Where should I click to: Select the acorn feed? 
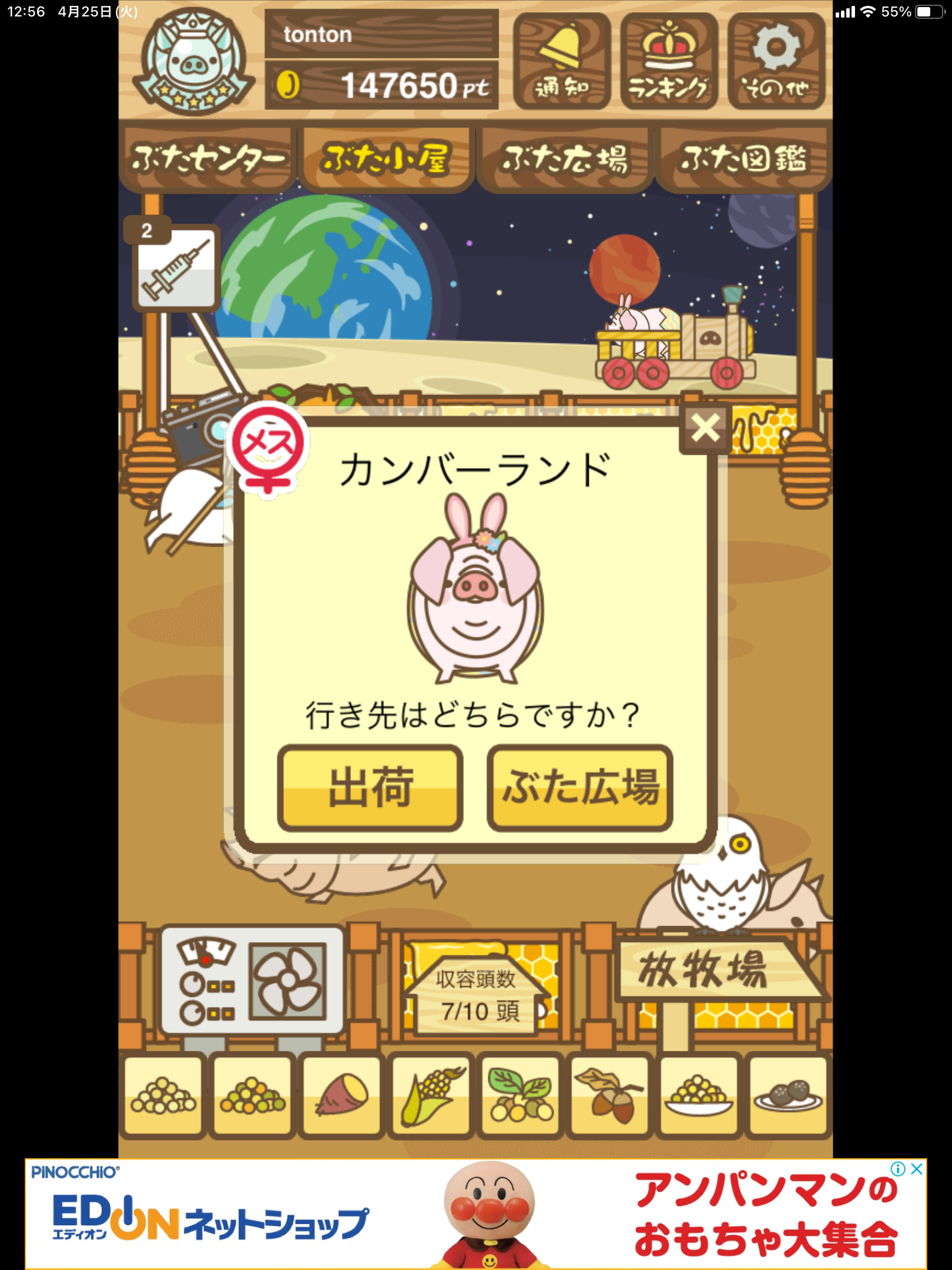[x=609, y=1096]
